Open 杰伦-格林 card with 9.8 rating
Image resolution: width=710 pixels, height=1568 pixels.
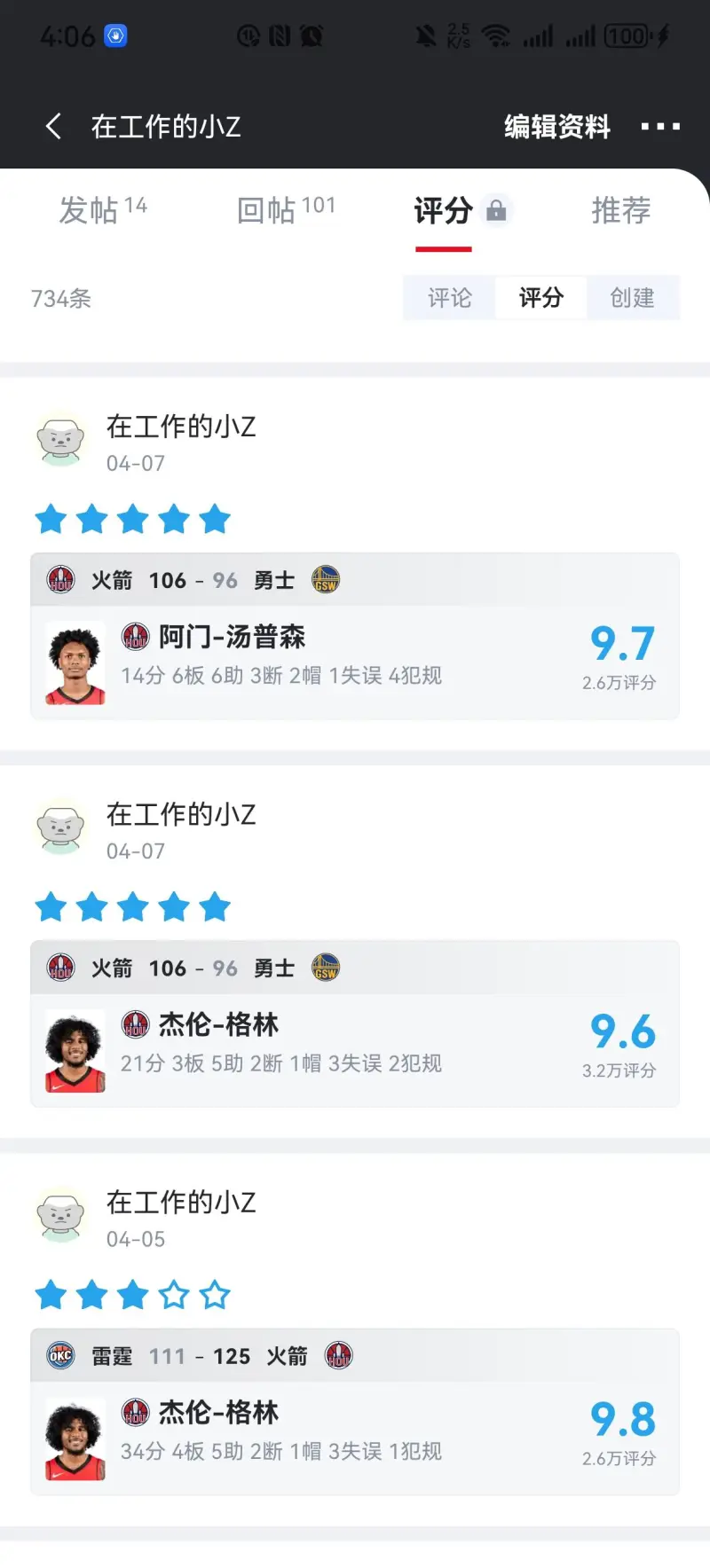(x=355, y=1437)
